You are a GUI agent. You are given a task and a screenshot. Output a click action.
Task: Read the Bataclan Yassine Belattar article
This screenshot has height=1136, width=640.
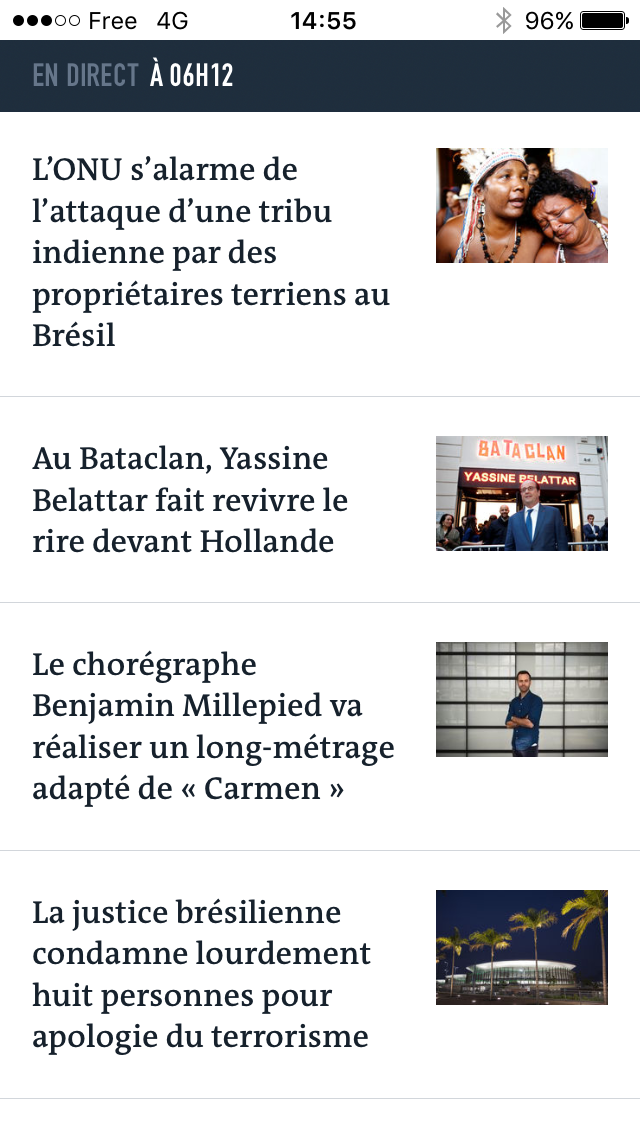pyautogui.click(x=190, y=499)
